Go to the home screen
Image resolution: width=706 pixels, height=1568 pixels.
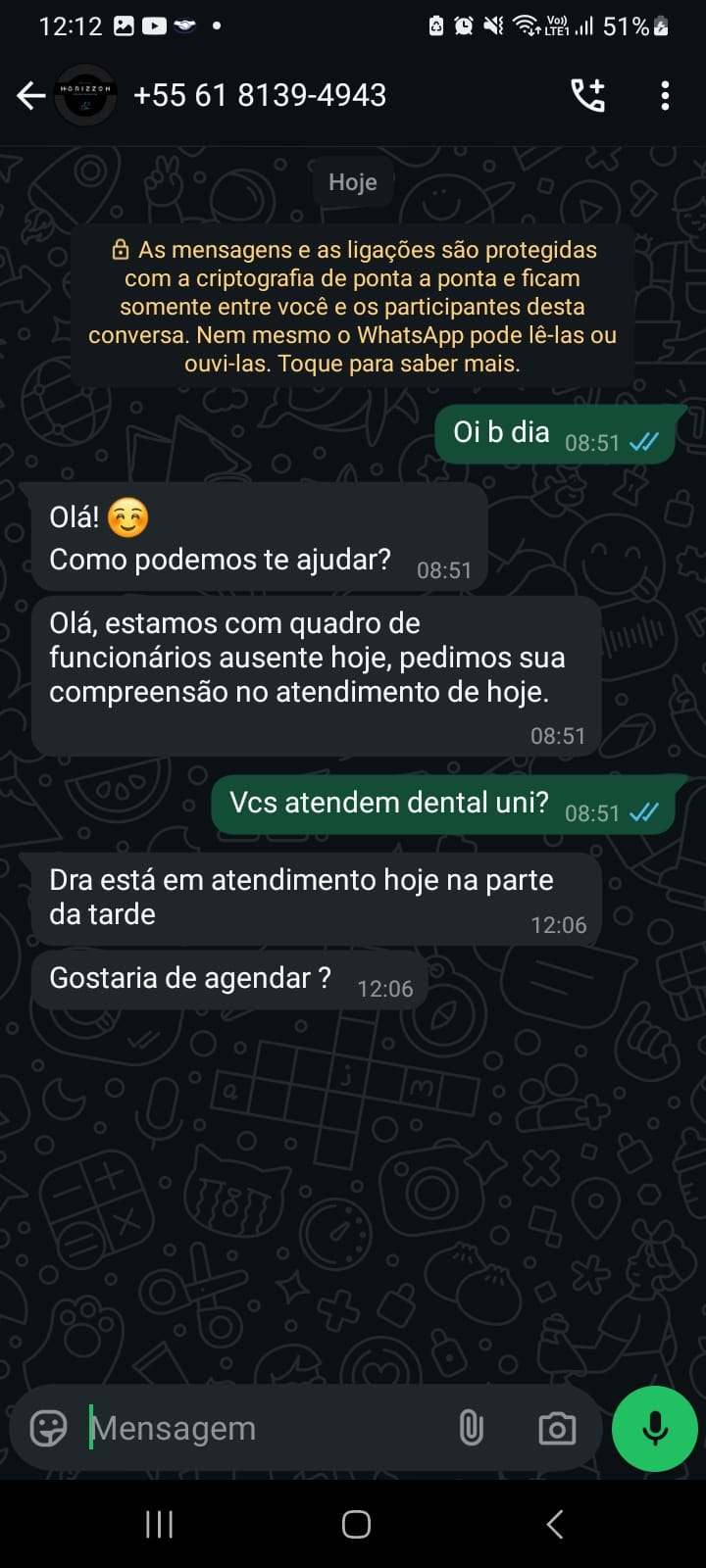(356, 1524)
